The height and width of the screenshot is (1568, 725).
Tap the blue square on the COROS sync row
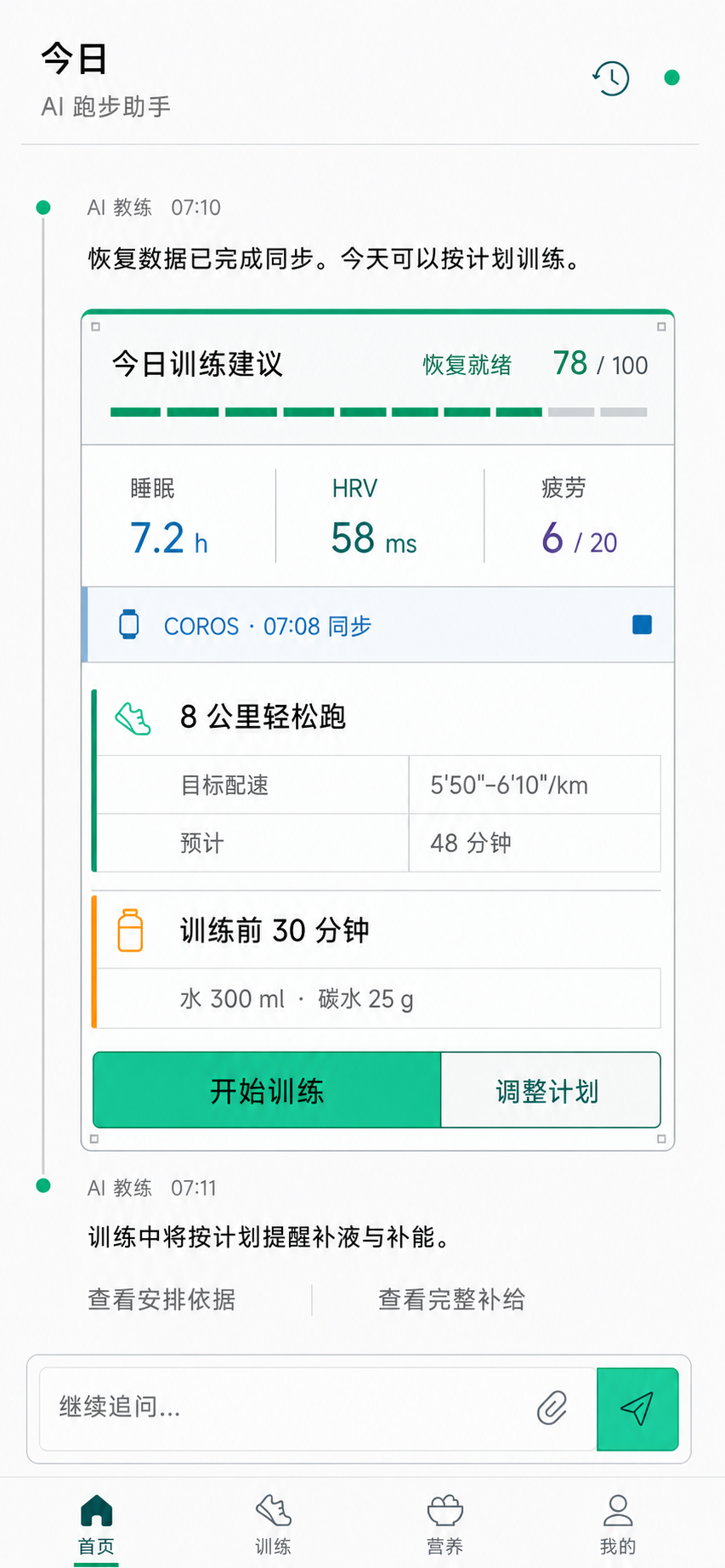point(643,625)
